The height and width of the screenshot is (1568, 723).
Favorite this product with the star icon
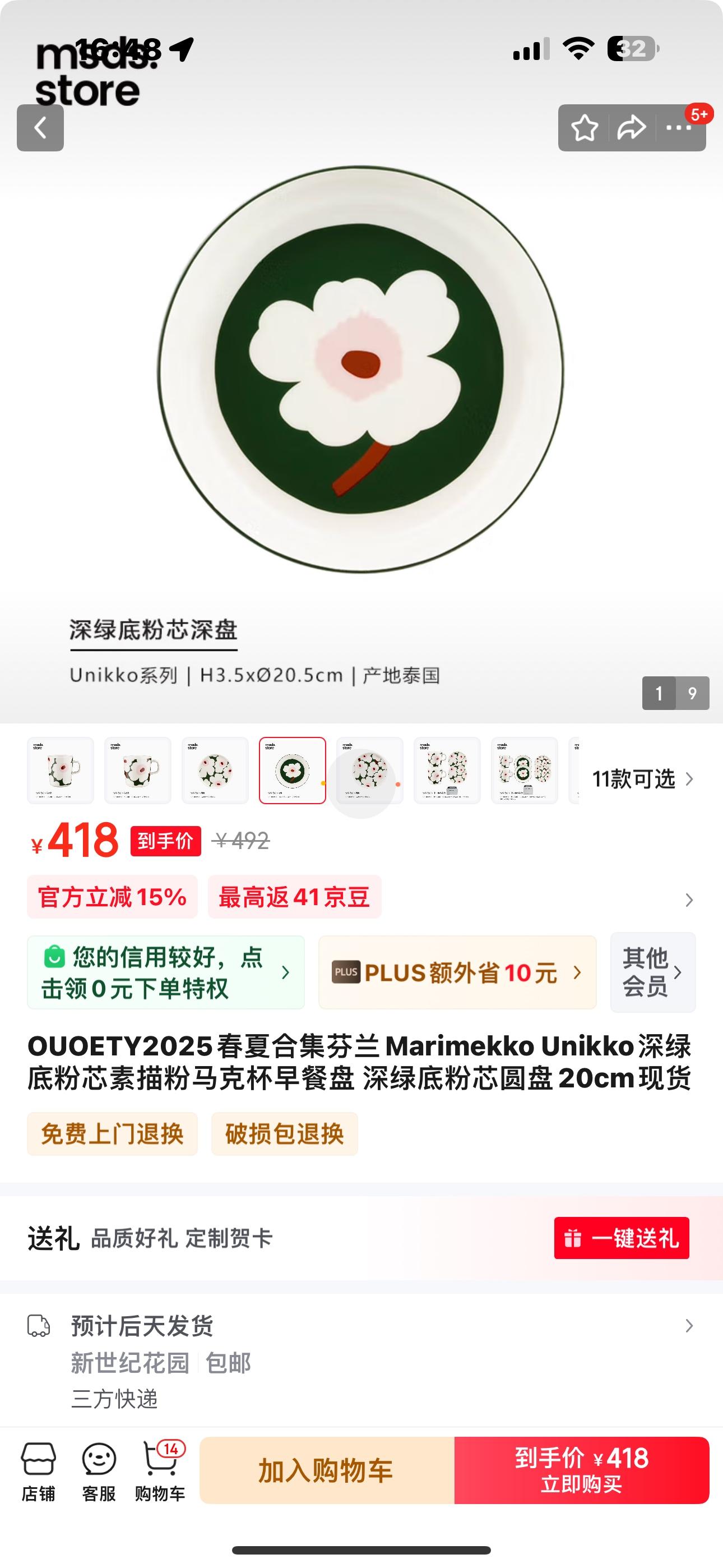pyautogui.click(x=584, y=128)
